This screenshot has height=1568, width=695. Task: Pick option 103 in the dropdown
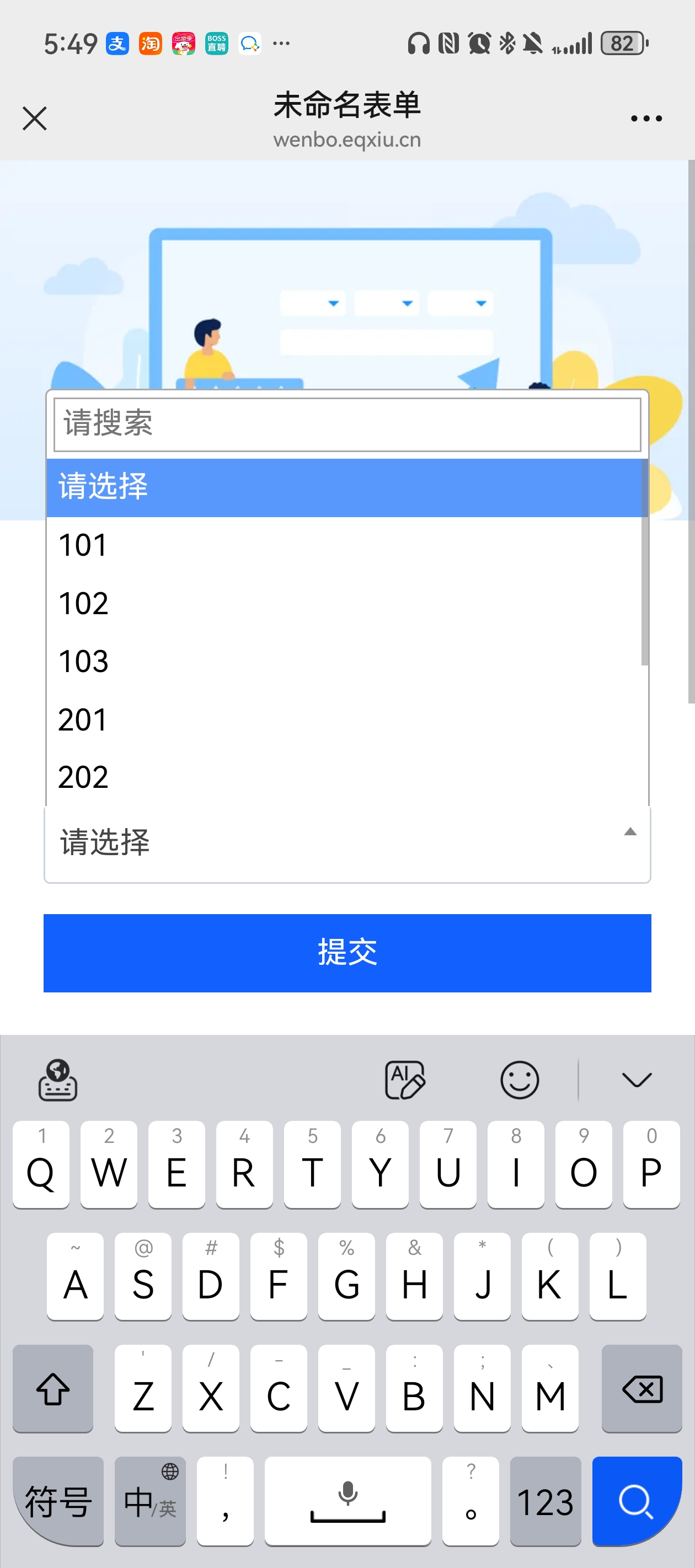coord(344,662)
